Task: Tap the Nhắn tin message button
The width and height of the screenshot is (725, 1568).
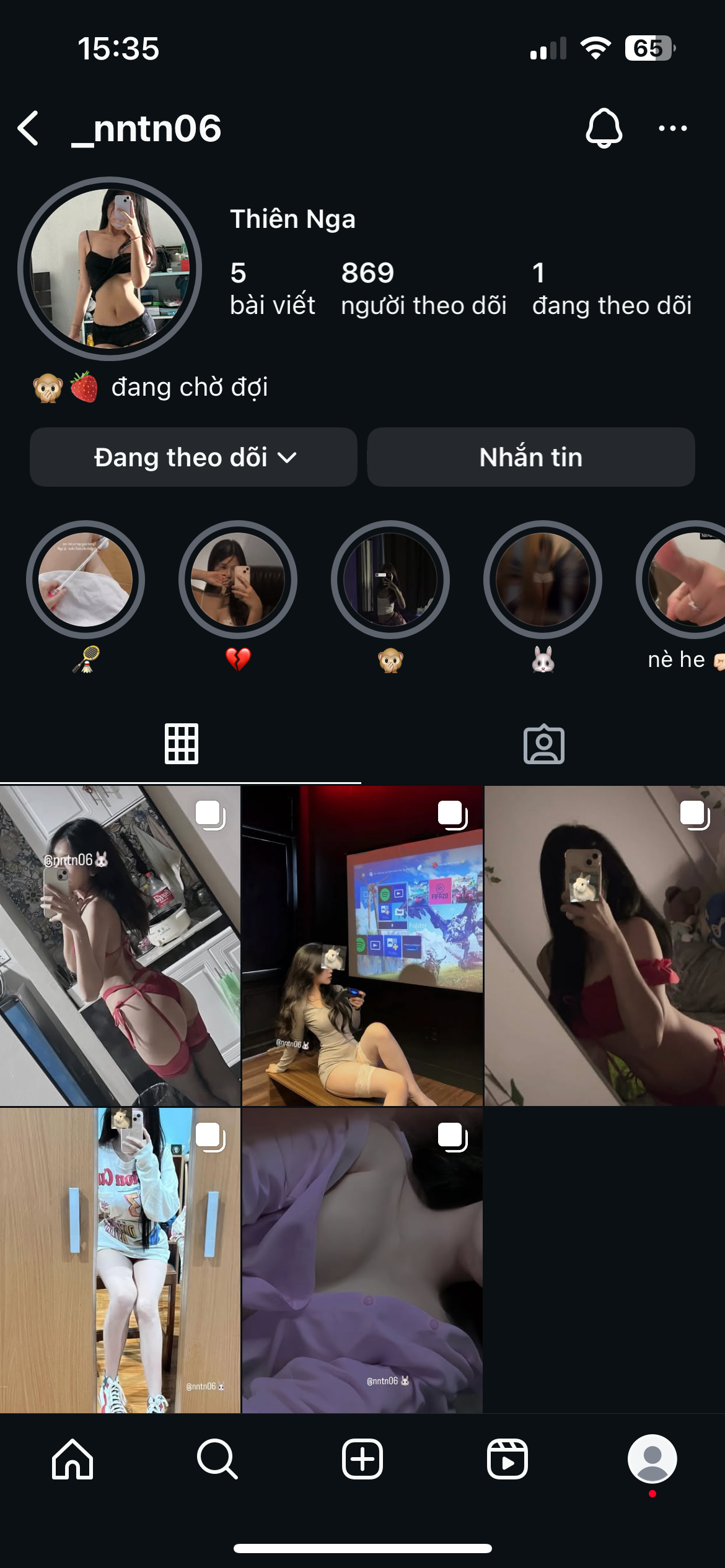Action: [x=530, y=457]
